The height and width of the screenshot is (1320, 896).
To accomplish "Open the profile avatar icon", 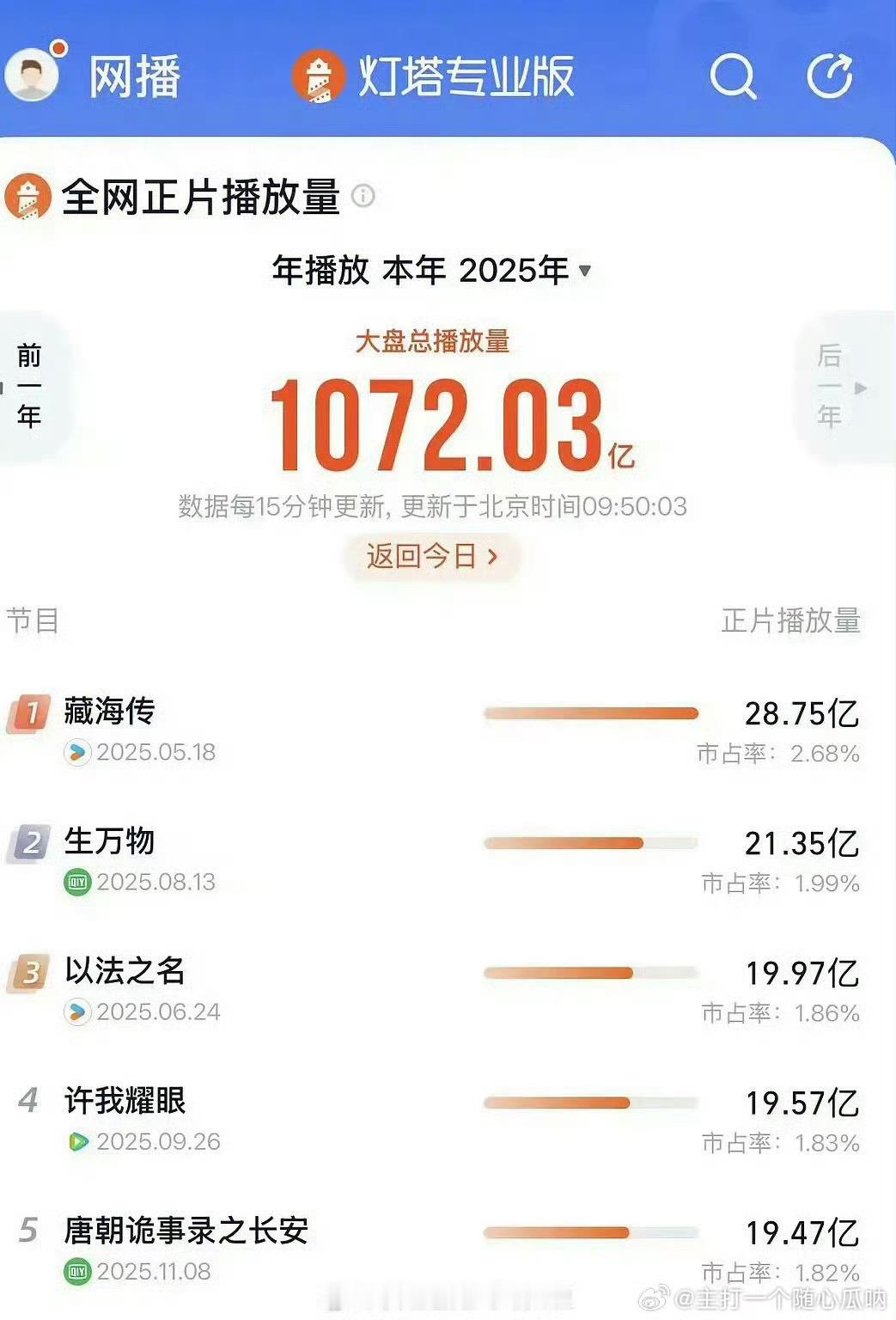I will (x=34, y=76).
